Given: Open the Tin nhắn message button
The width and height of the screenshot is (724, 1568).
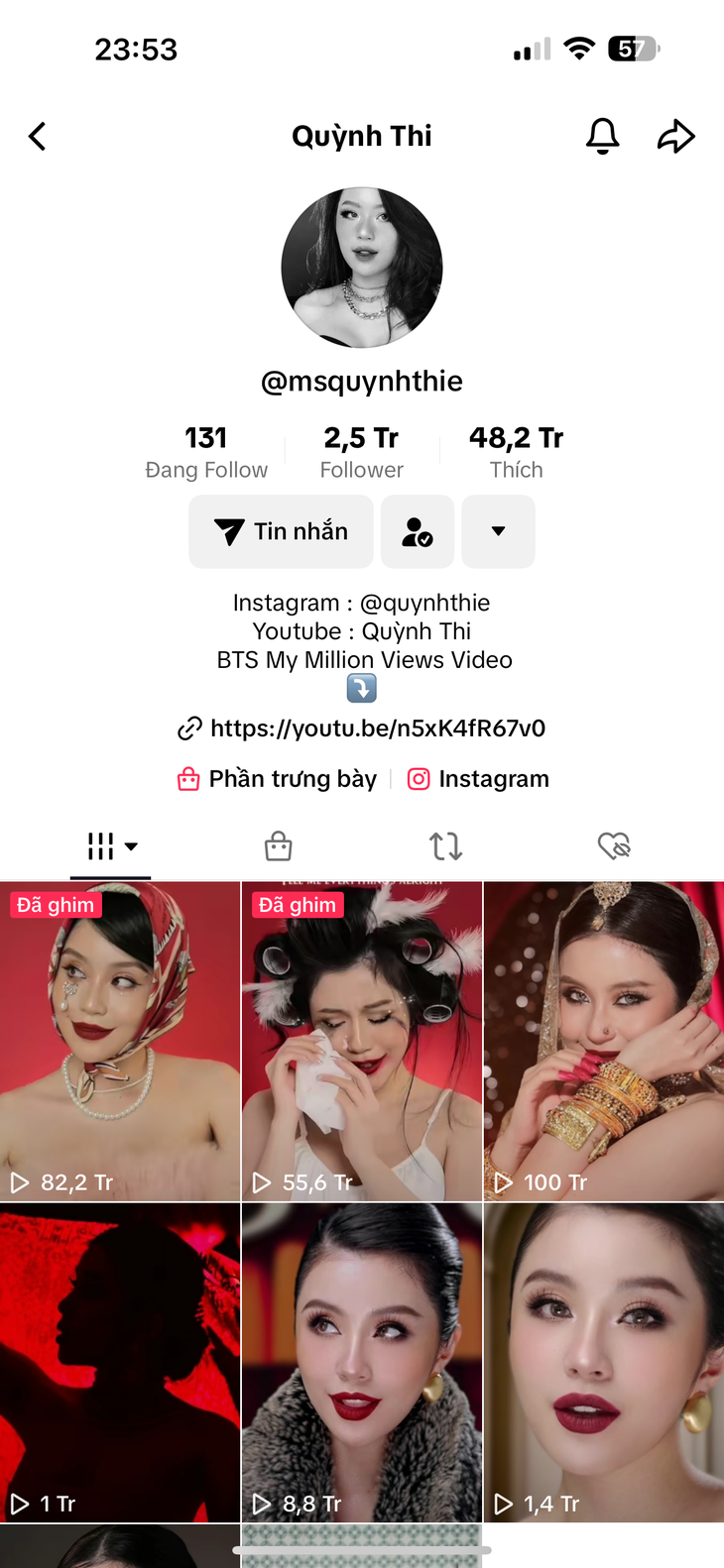Looking at the screenshot, I should coord(281,532).
